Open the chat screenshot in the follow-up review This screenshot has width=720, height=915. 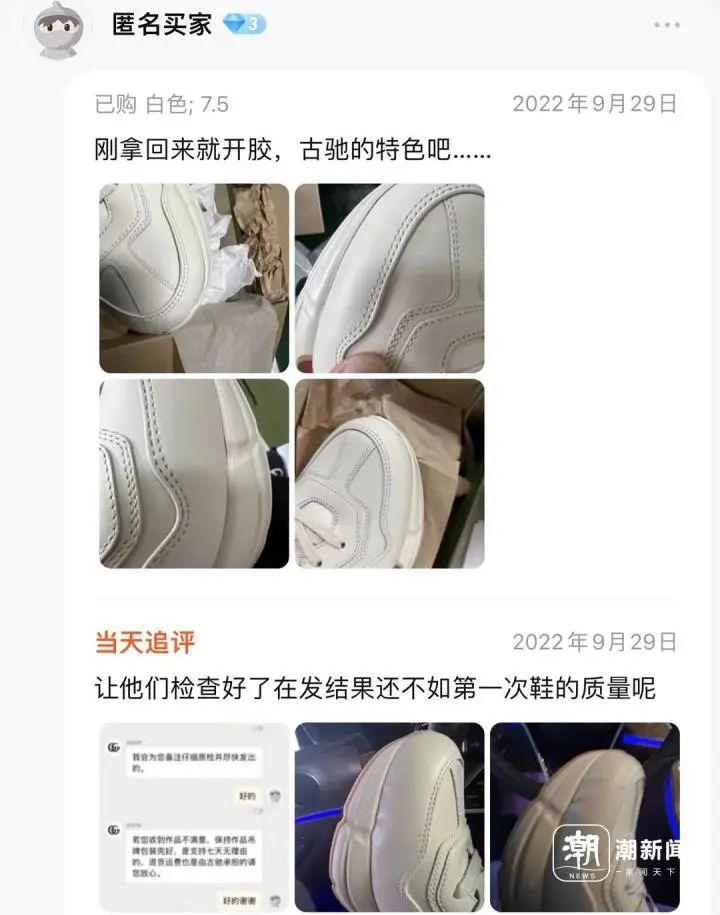tap(194, 815)
